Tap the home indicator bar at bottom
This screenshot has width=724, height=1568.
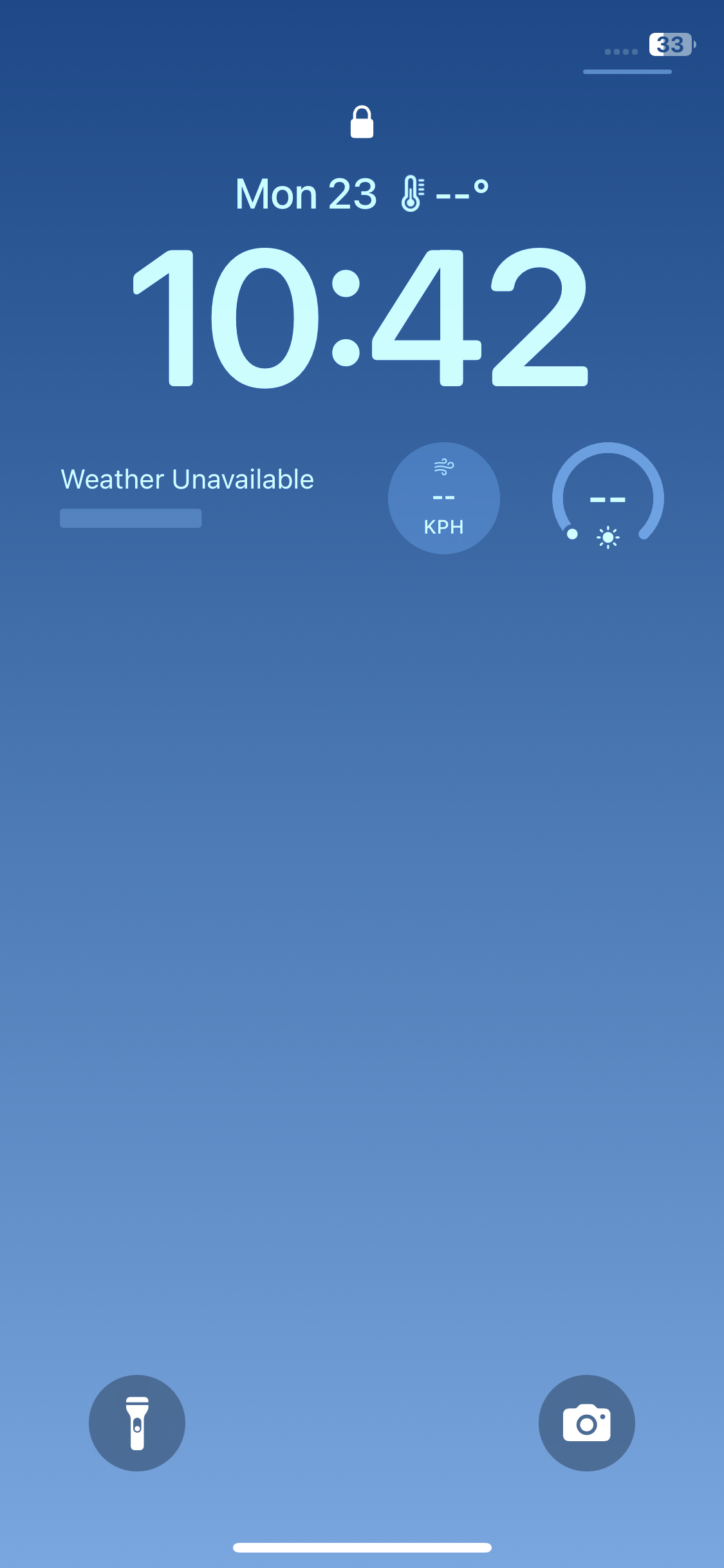pyautogui.click(x=362, y=1549)
